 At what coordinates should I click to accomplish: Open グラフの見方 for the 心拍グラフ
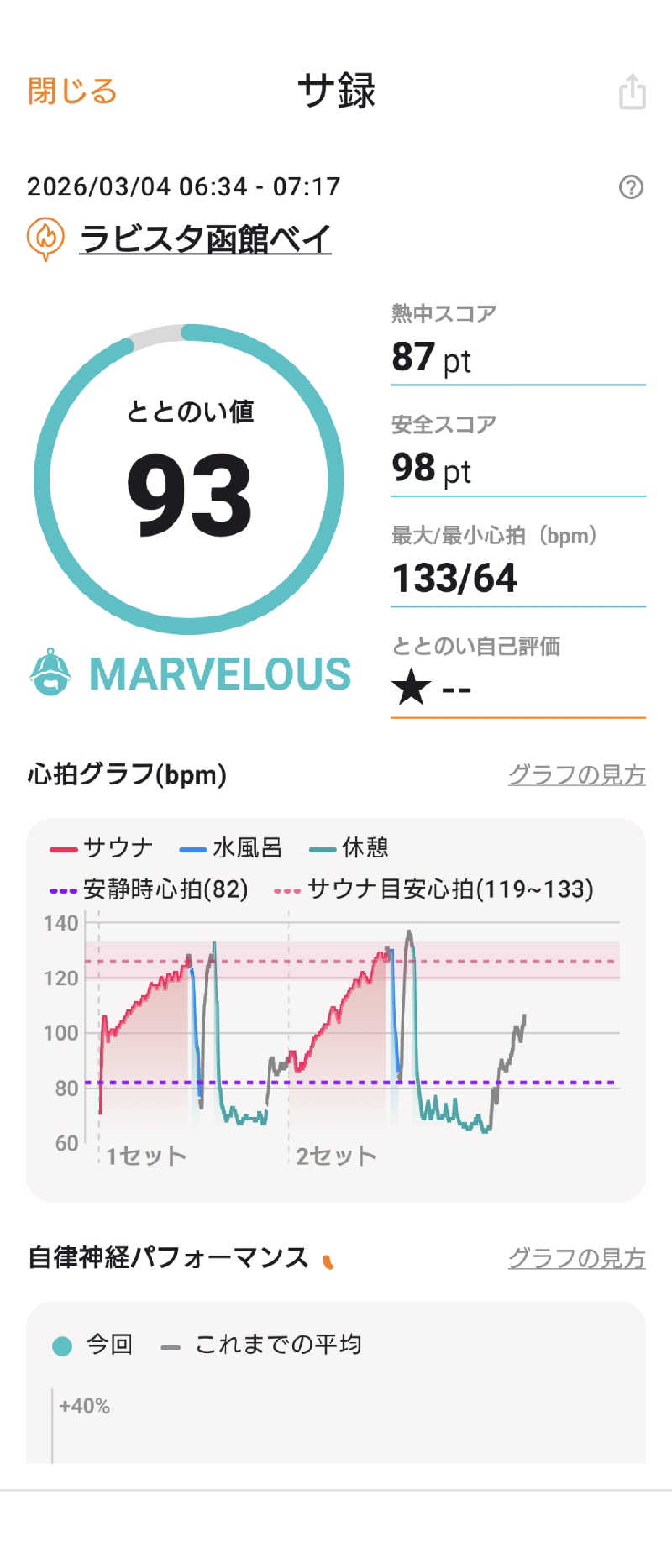click(x=576, y=774)
